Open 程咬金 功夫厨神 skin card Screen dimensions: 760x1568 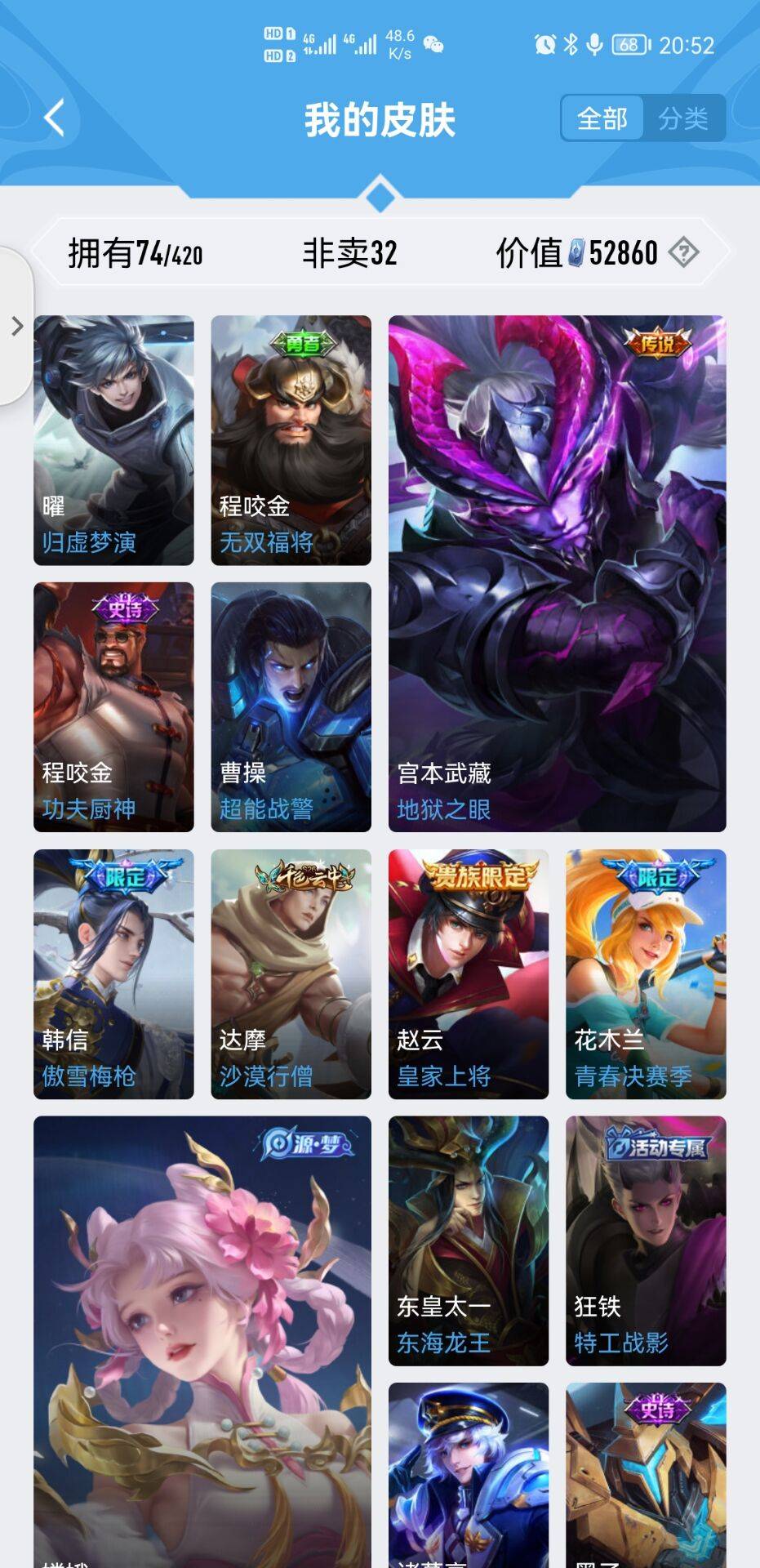[113, 706]
